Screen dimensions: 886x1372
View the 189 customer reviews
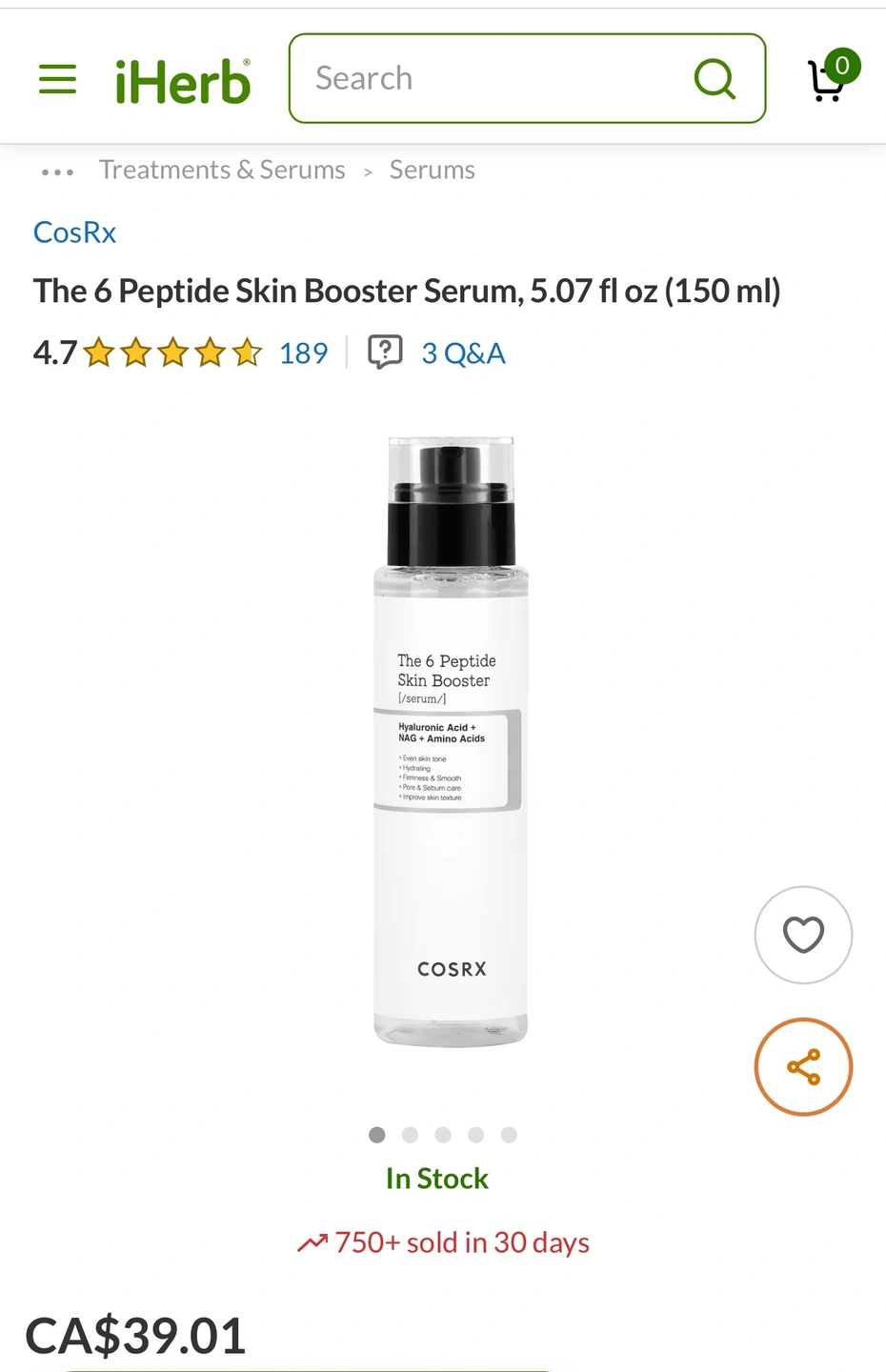tap(303, 353)
